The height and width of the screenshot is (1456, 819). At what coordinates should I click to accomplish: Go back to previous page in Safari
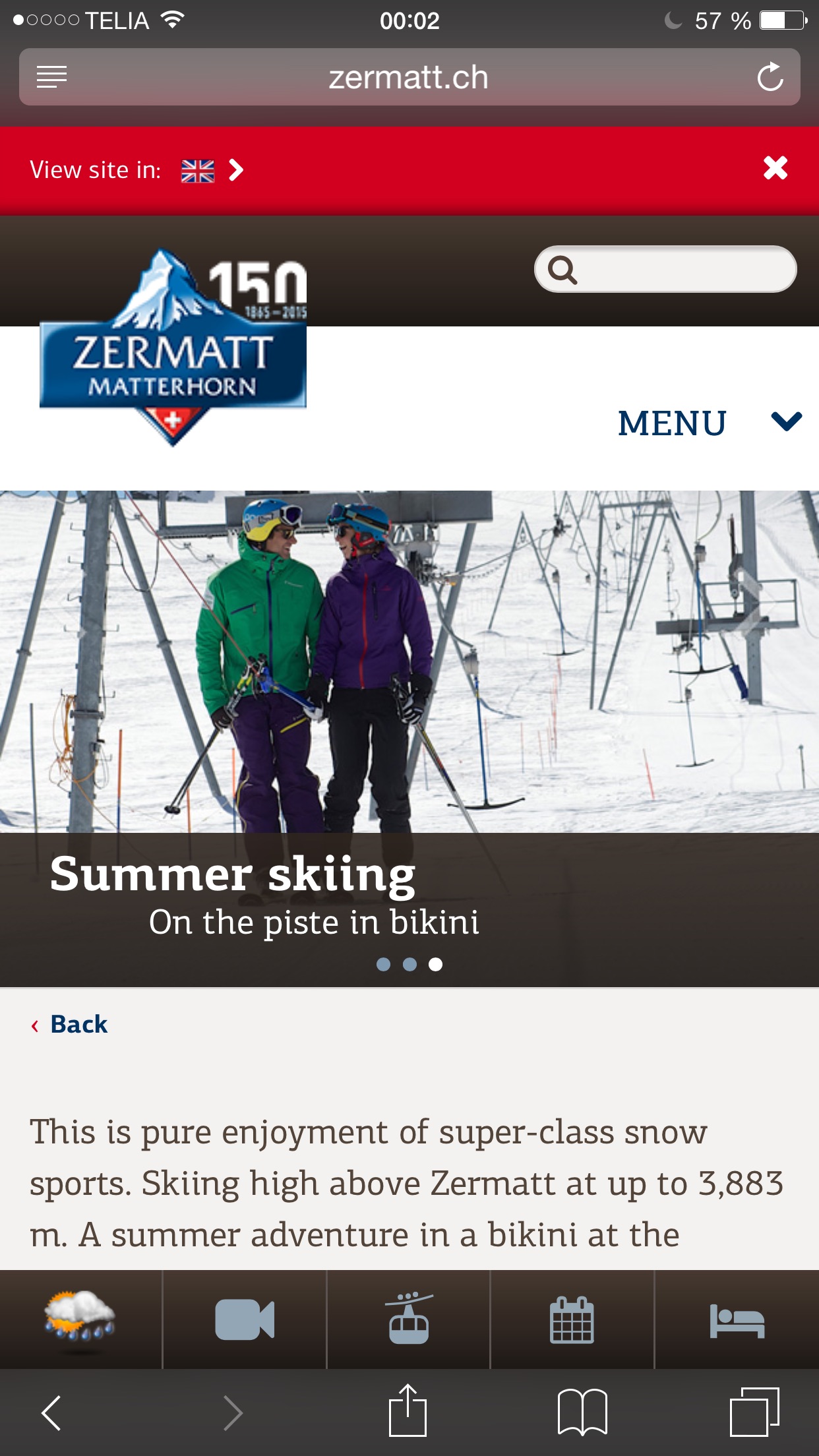click(51, 1412)
